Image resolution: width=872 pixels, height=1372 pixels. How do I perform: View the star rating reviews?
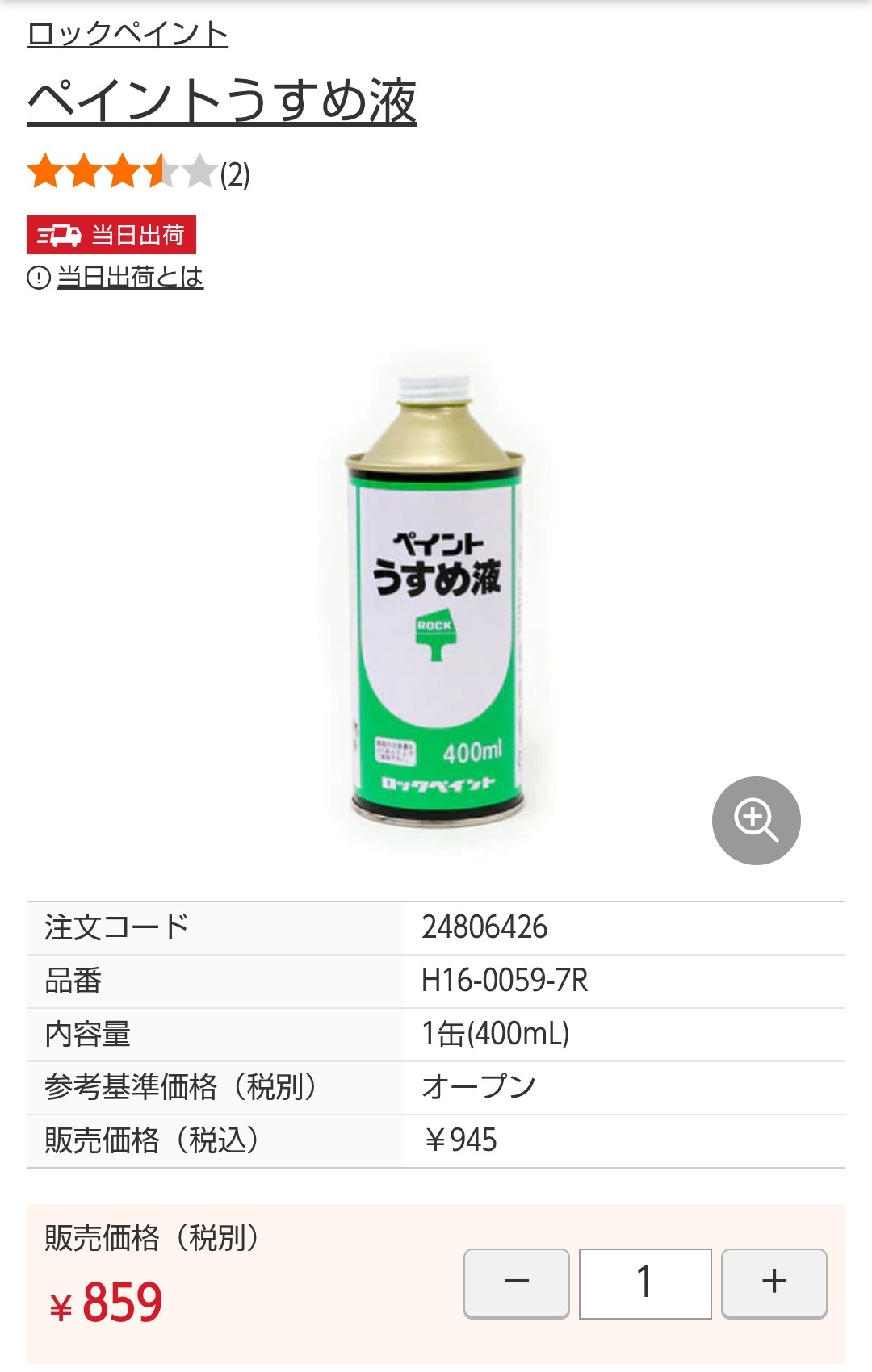[x=137, y=173]
